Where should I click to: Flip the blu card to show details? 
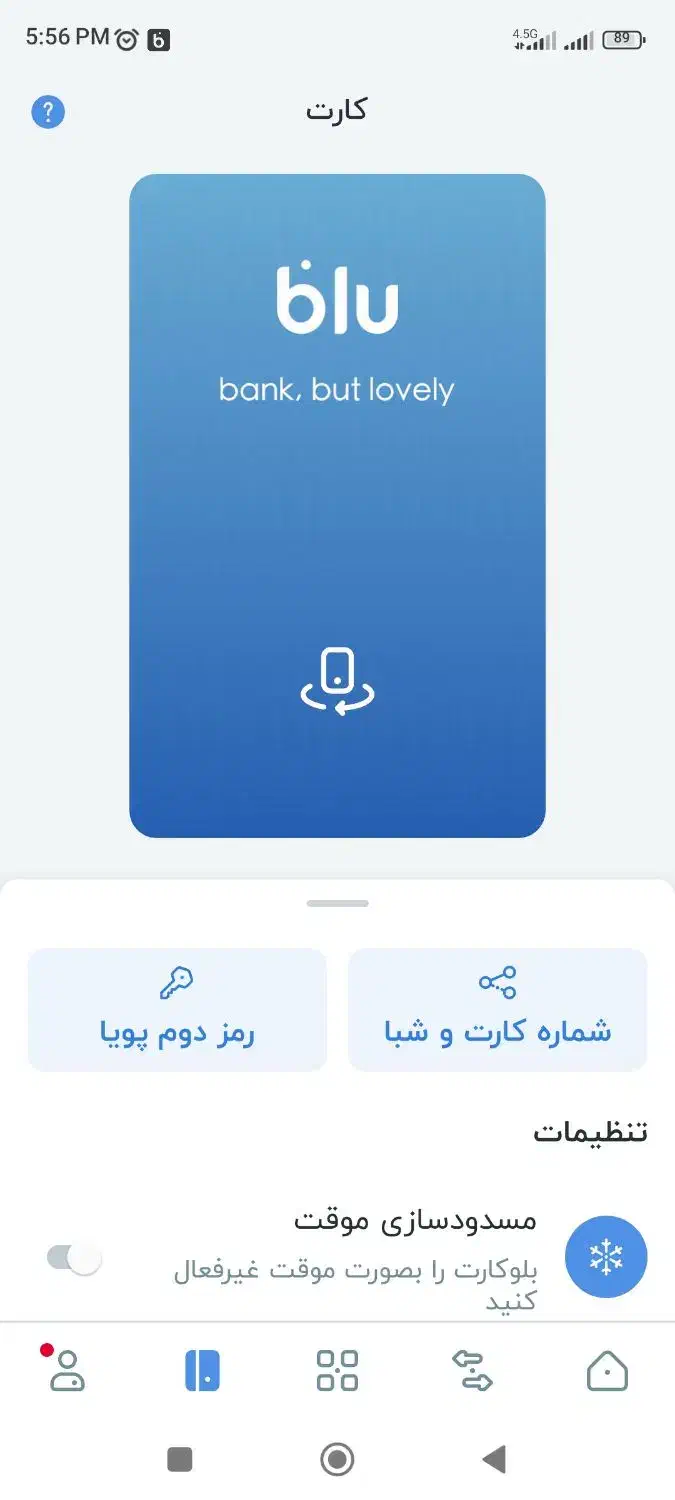pyautogui.click(x=337, y=682)
